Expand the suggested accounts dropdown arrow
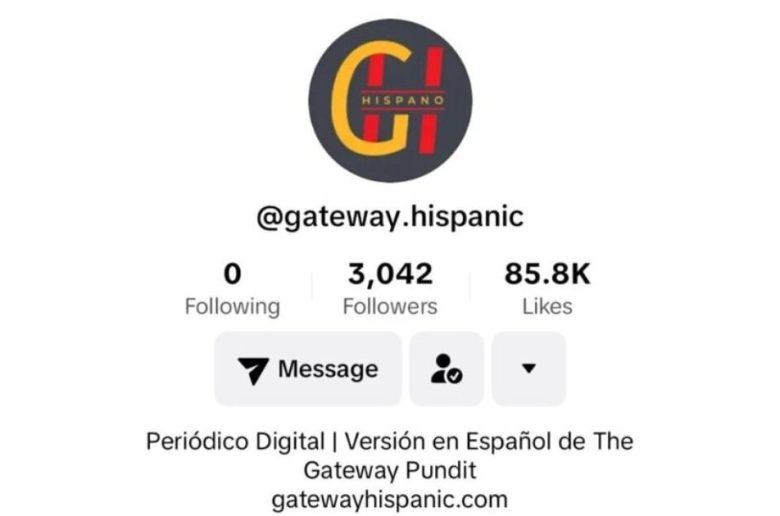The width and height of the screenshot is (780, 516). pos(529,369)
